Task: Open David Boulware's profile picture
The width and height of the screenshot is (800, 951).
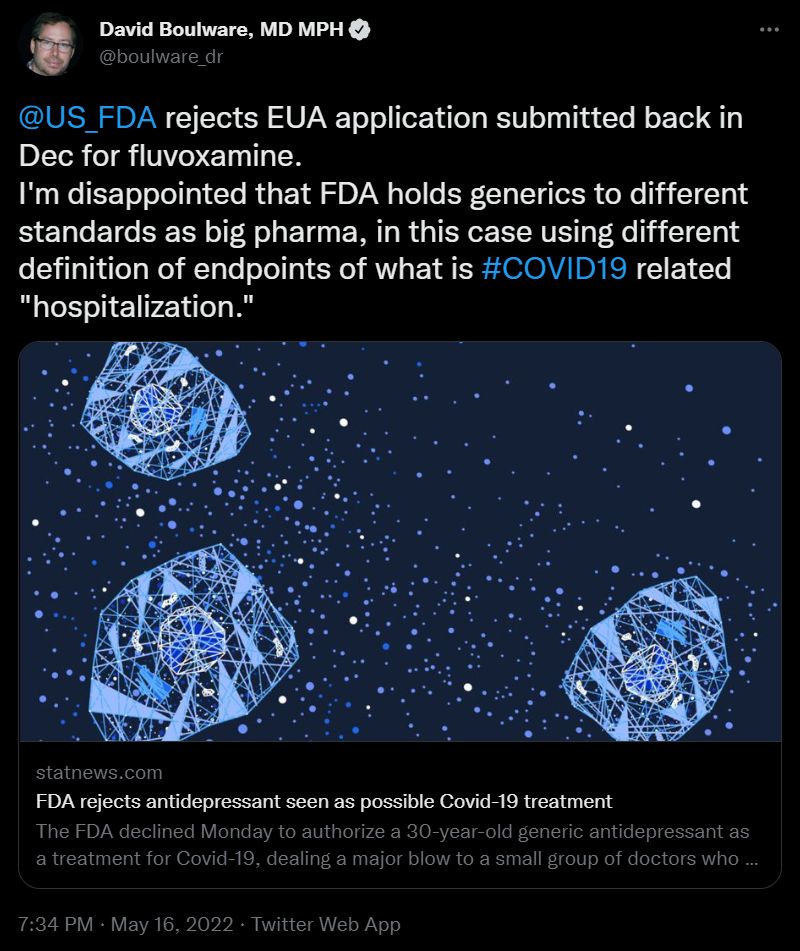Action: [x=48, y=43]
